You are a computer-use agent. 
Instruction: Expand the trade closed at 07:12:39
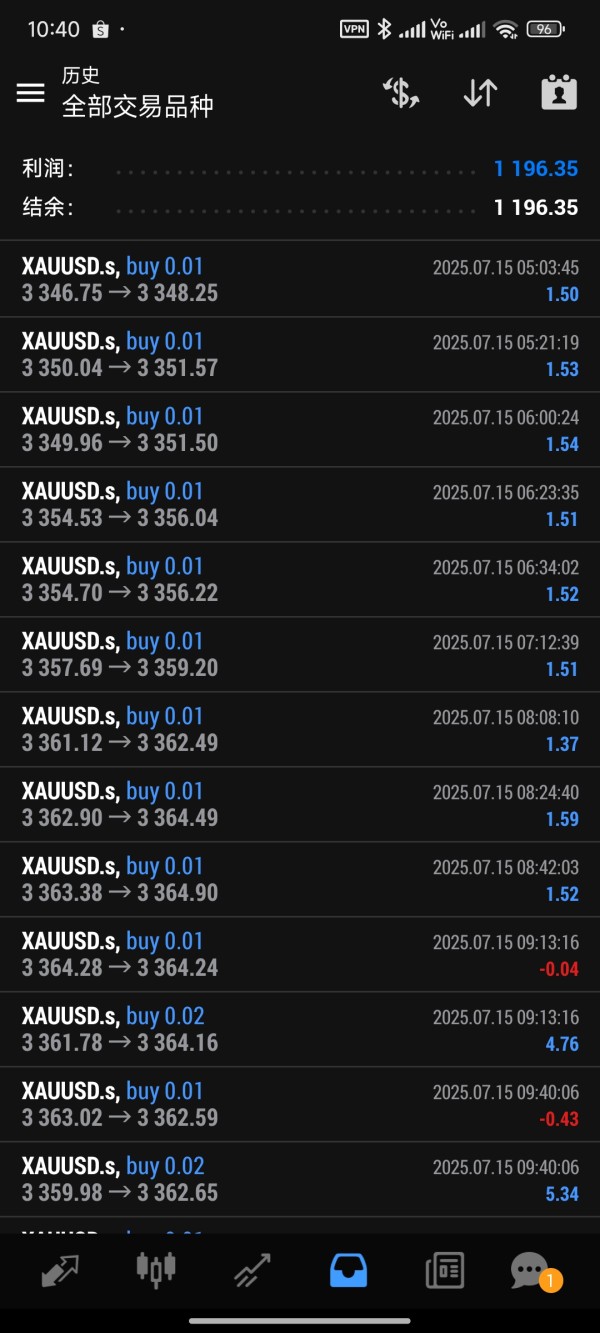[x=300, y=655]
